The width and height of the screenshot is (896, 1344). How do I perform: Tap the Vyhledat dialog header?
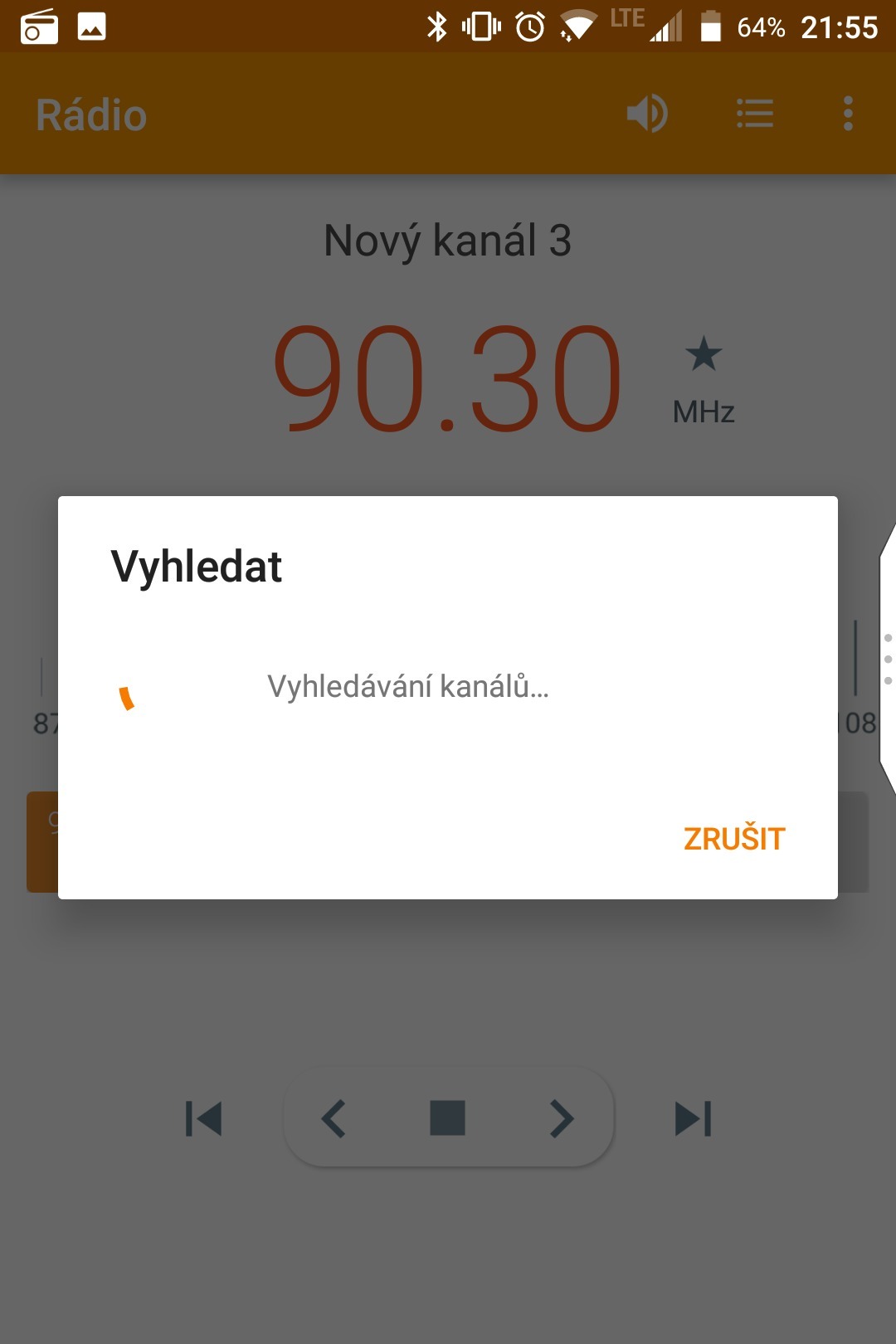(x=197, y=567)
